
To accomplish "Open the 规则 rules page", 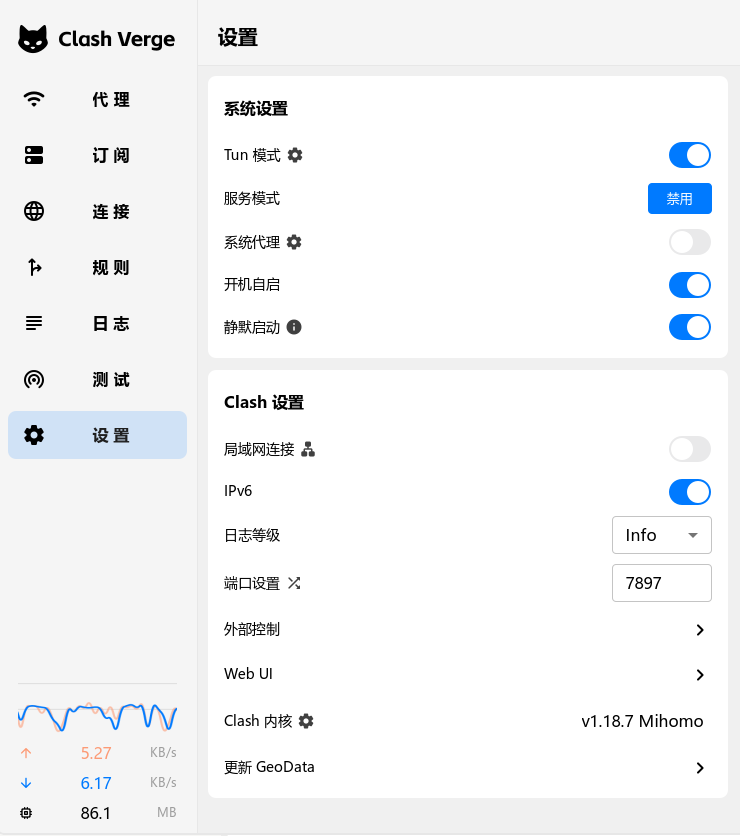I will coord(97,268).
